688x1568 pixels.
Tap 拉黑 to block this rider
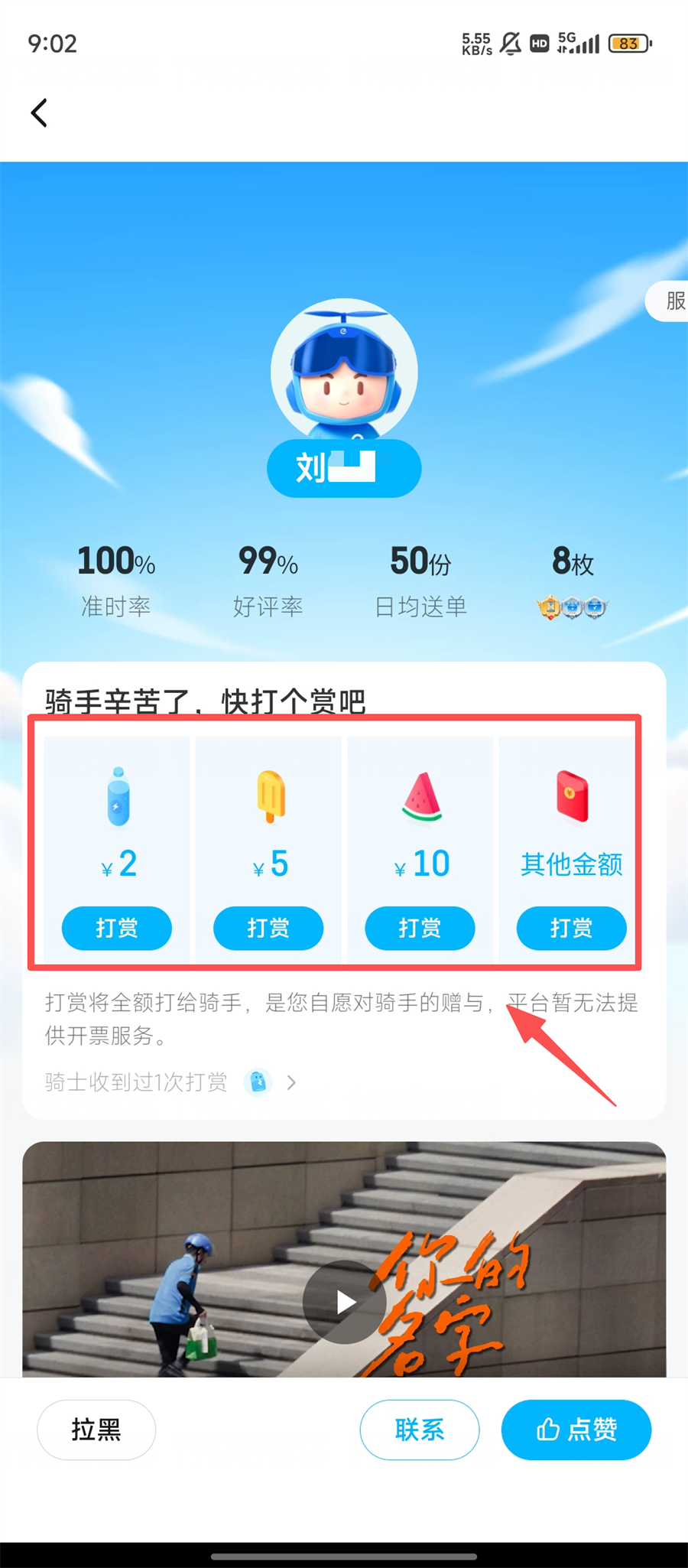coord(96,1430)
